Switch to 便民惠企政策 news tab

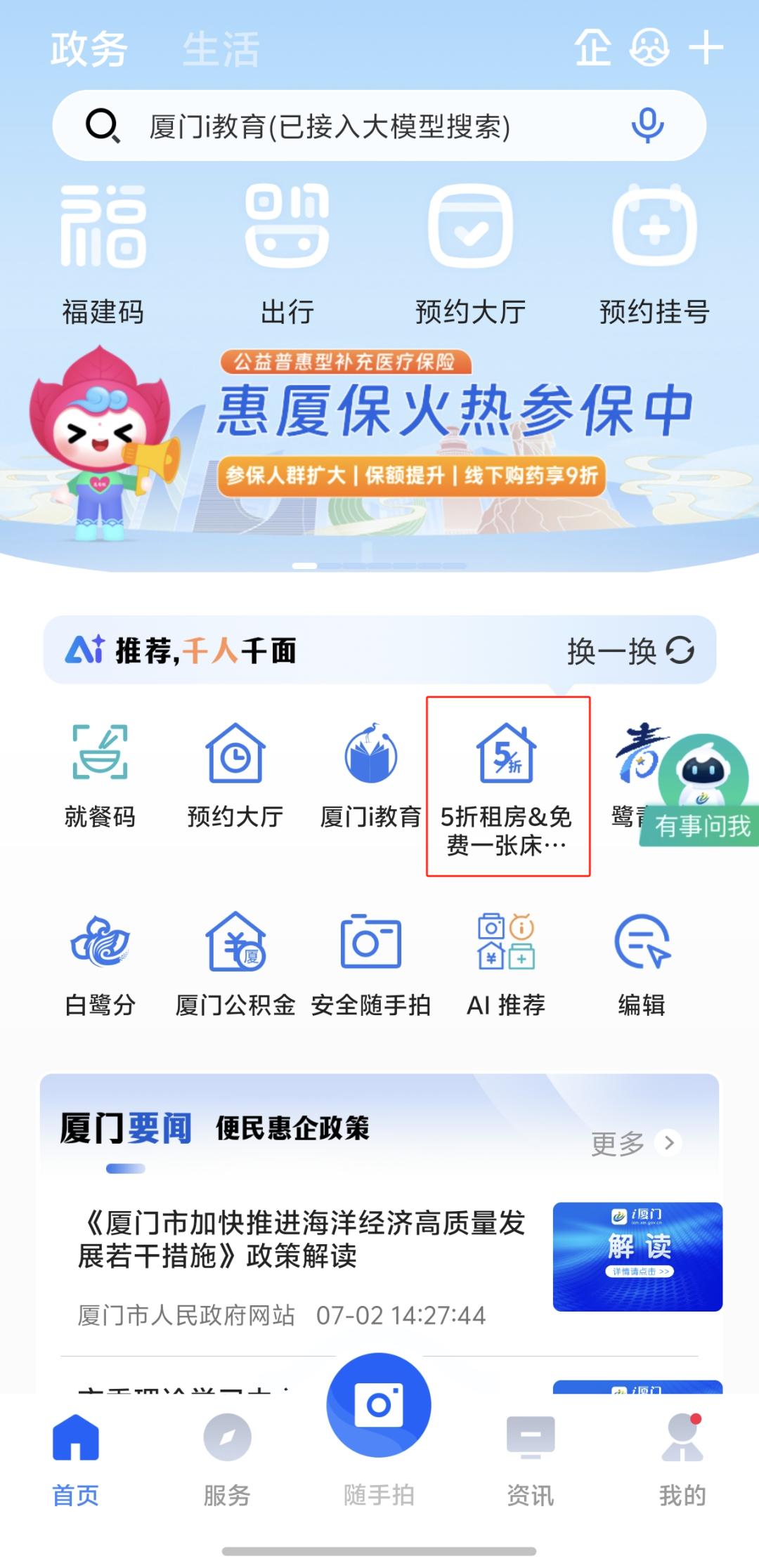point(292,1128)
